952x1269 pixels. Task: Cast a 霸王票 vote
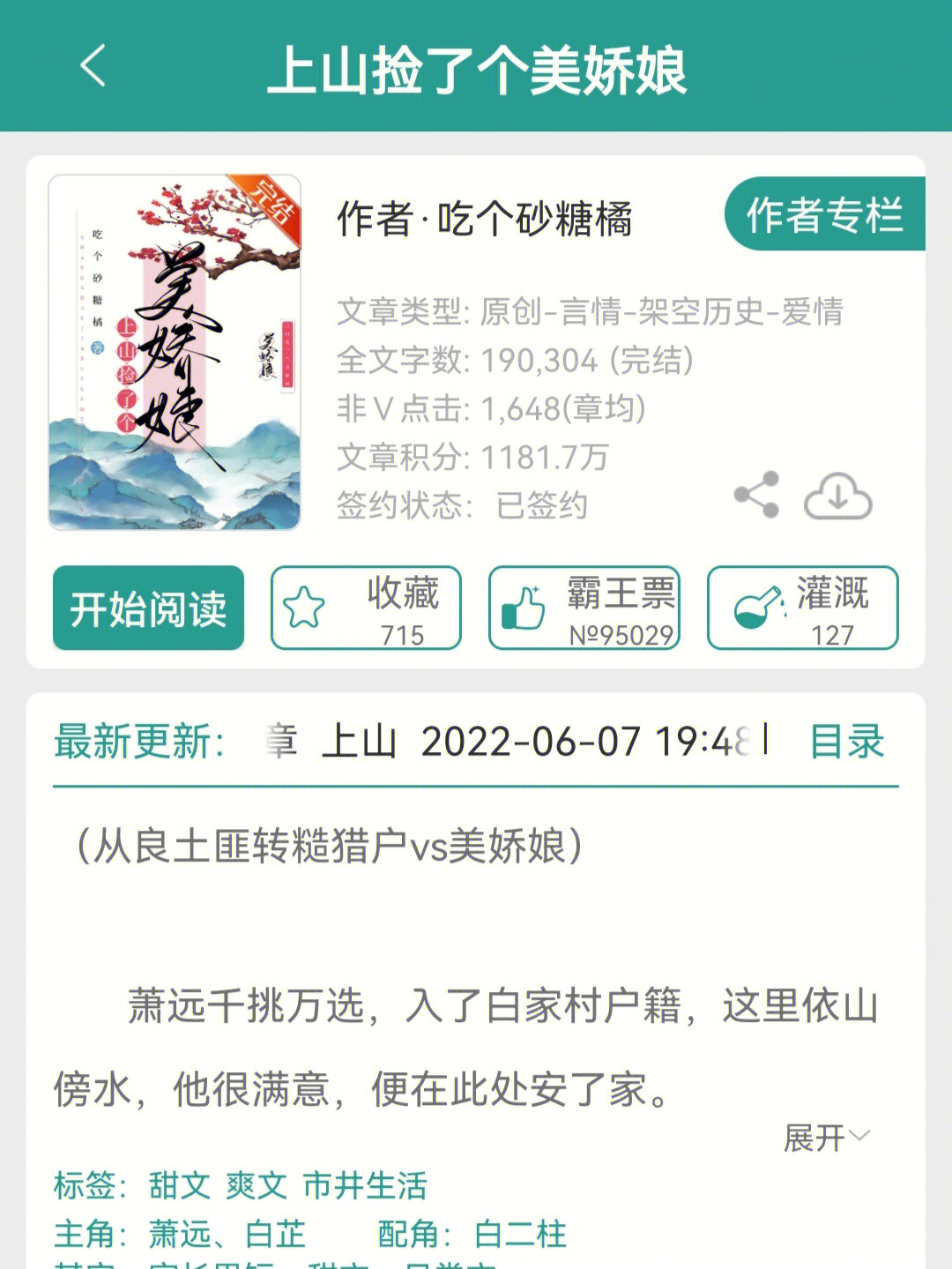tap(584, 608)
